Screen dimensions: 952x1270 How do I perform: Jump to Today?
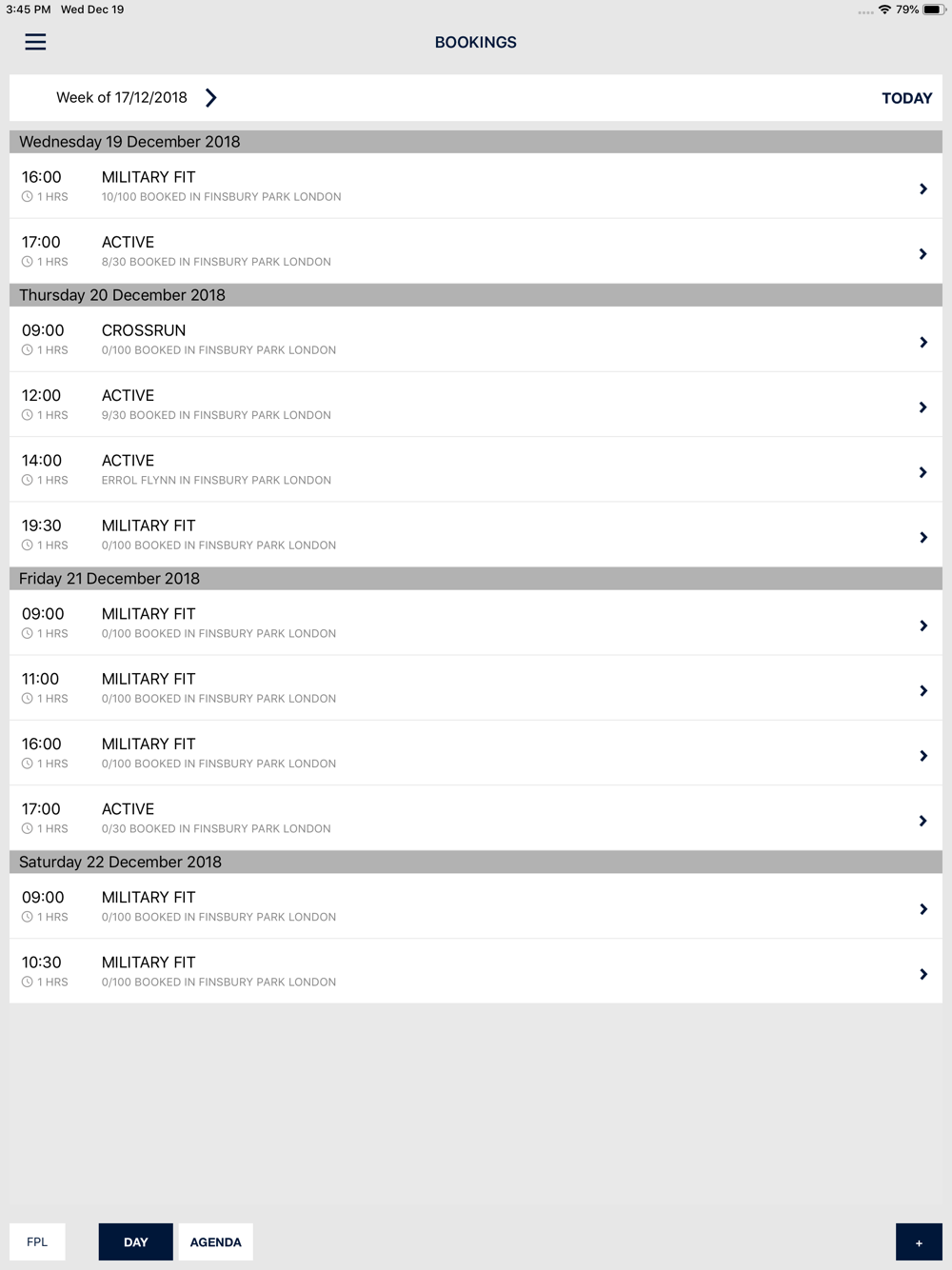906,98
